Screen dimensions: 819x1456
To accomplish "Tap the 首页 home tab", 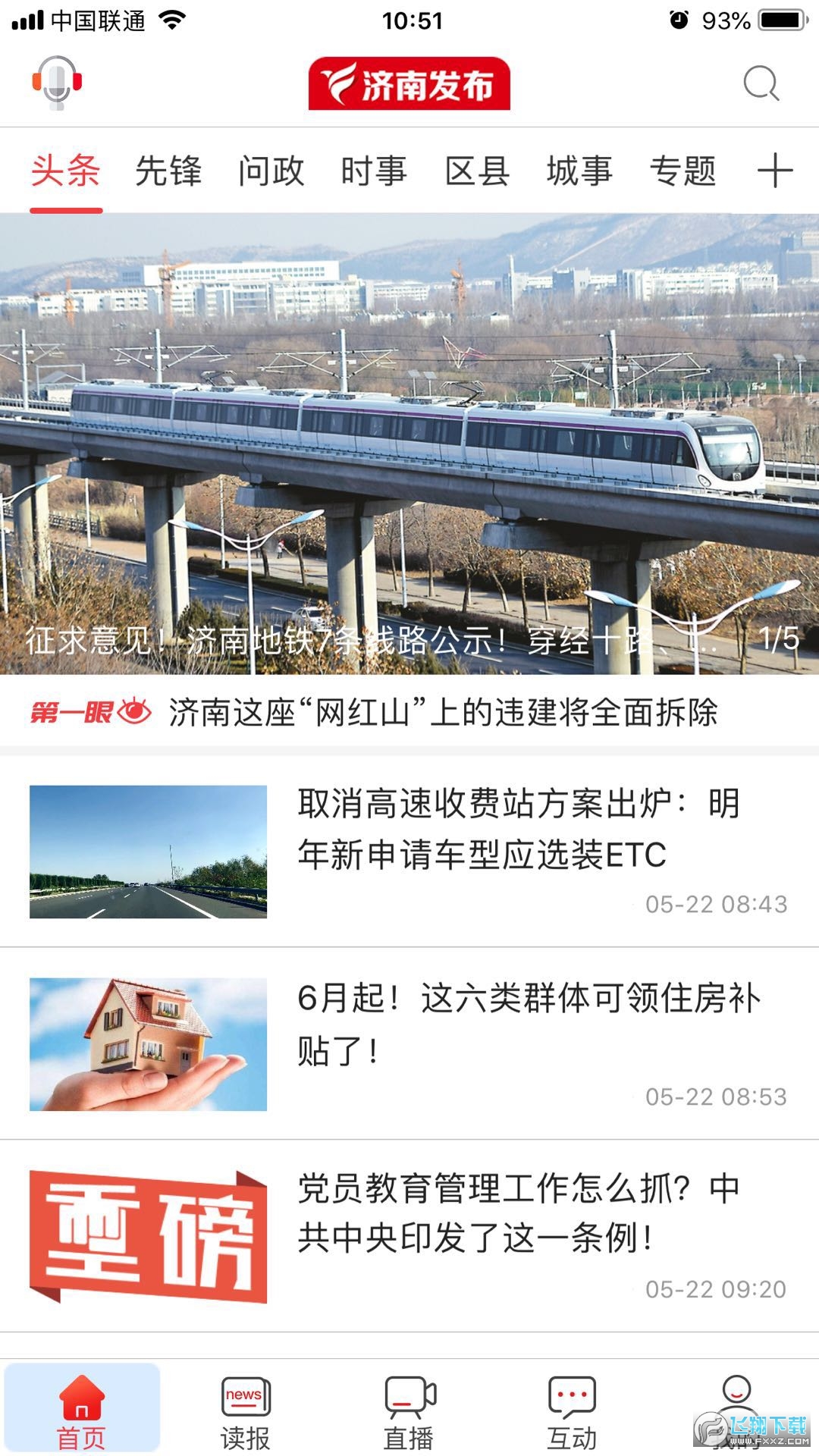I will [x=82, y=1412].
